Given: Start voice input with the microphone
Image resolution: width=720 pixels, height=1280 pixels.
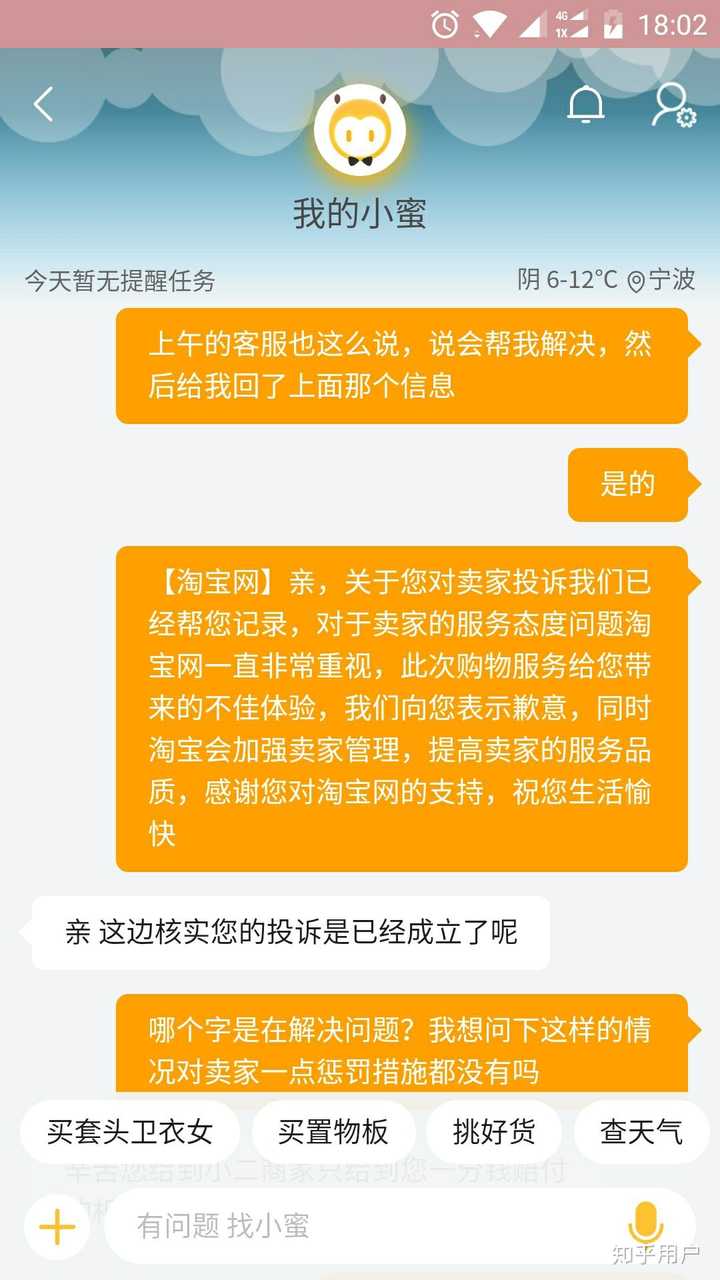Looking at the screenshot, I should click(645, 1224).
